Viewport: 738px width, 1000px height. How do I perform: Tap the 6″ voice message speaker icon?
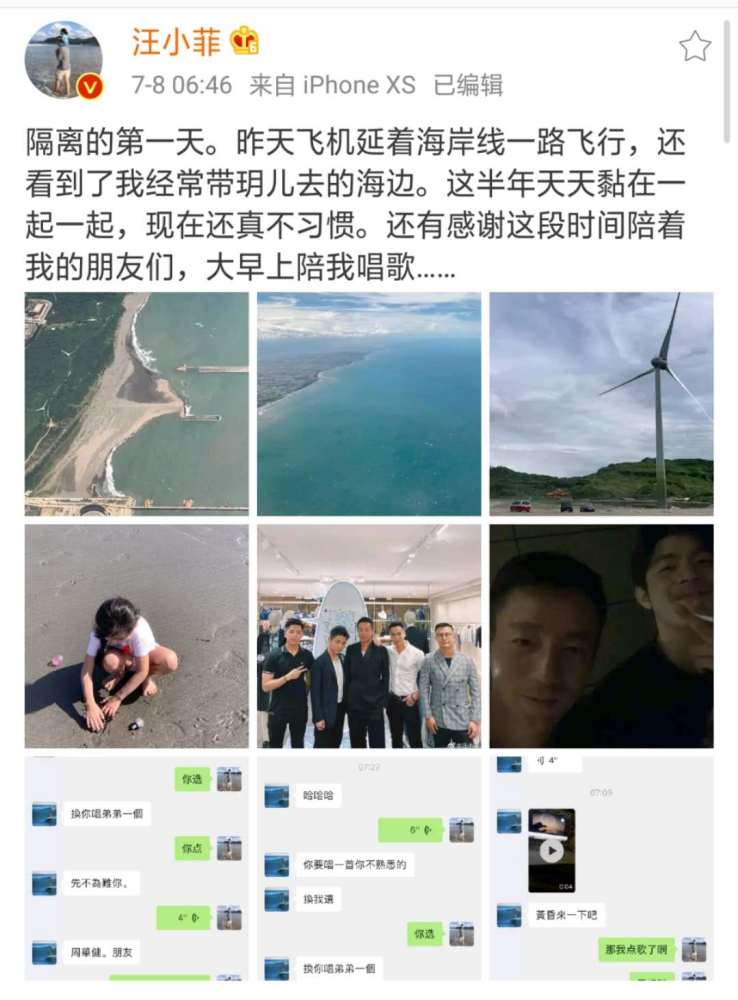tap(426, 829)
